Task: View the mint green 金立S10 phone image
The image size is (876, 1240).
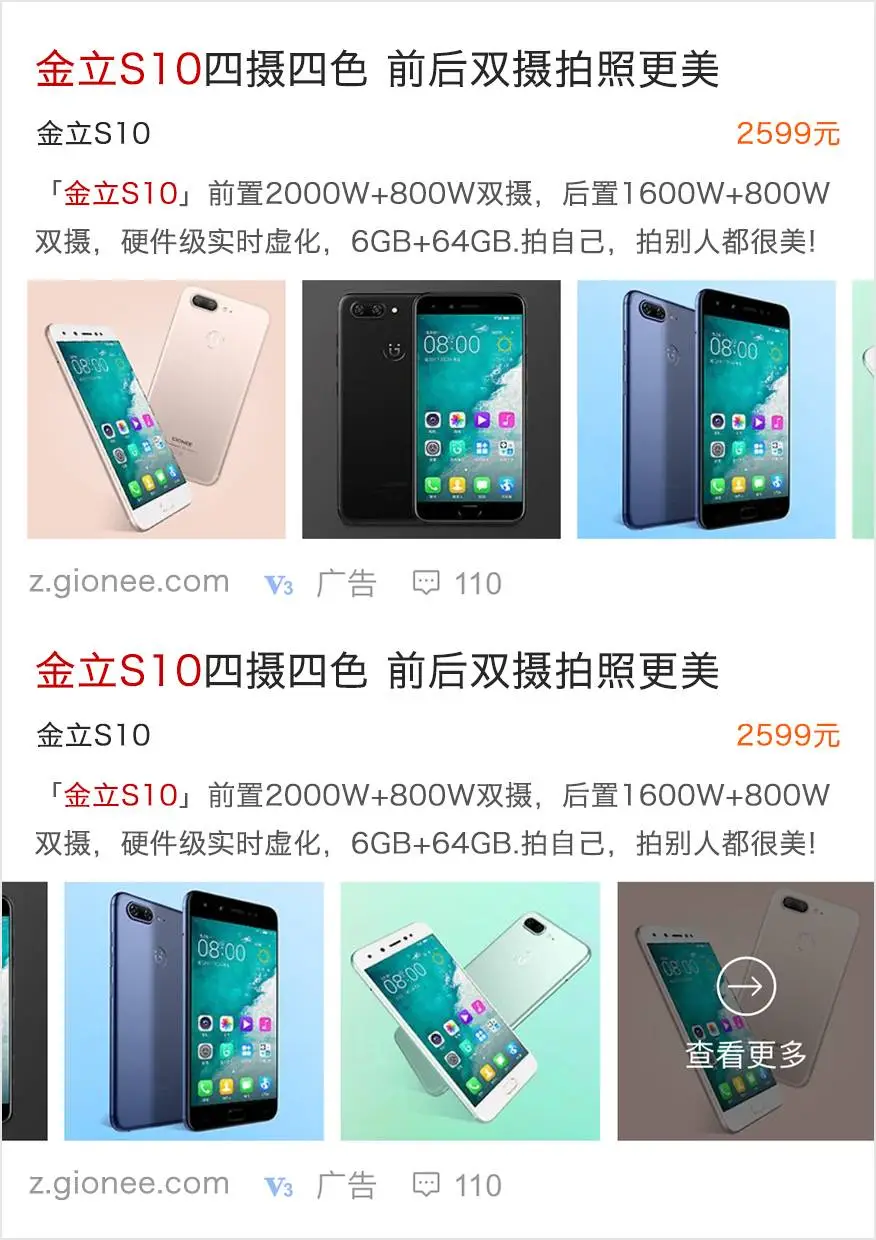Action: pyautogui.click(x=470, y=1011)
